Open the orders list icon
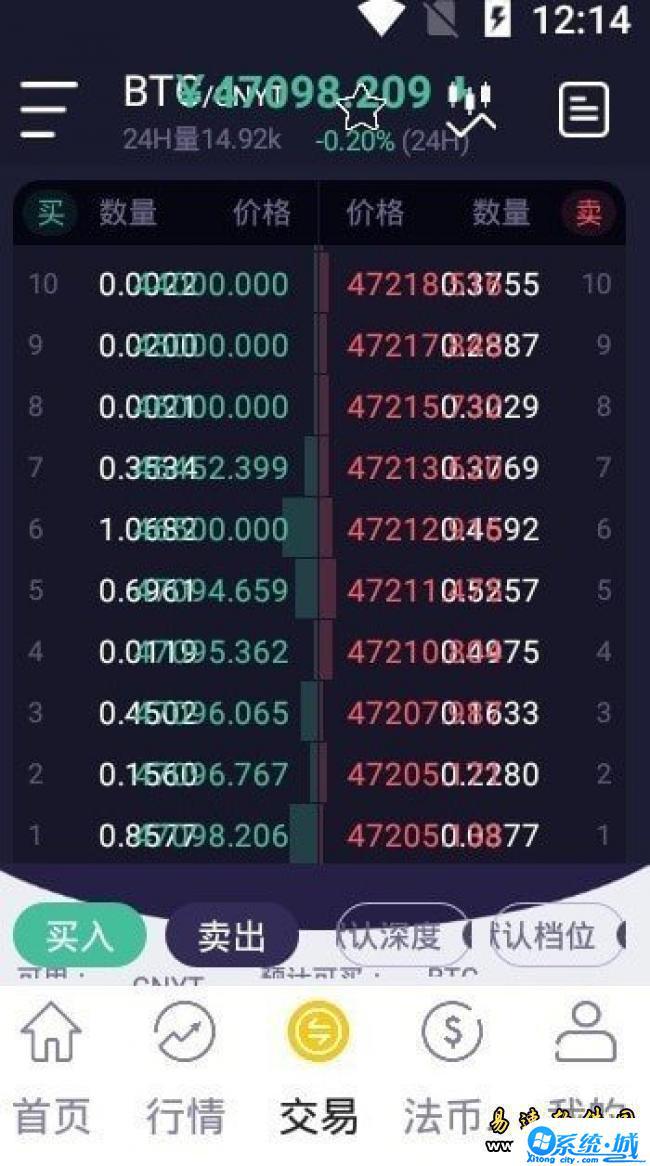The image size is (650, 1166). (x=583, y=109)
